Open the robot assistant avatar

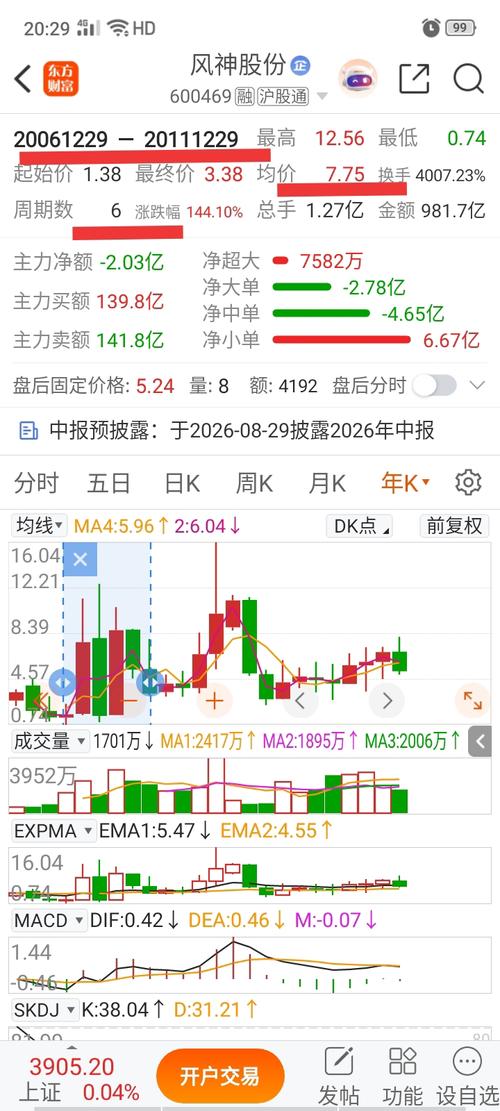(x=358, y=79)
